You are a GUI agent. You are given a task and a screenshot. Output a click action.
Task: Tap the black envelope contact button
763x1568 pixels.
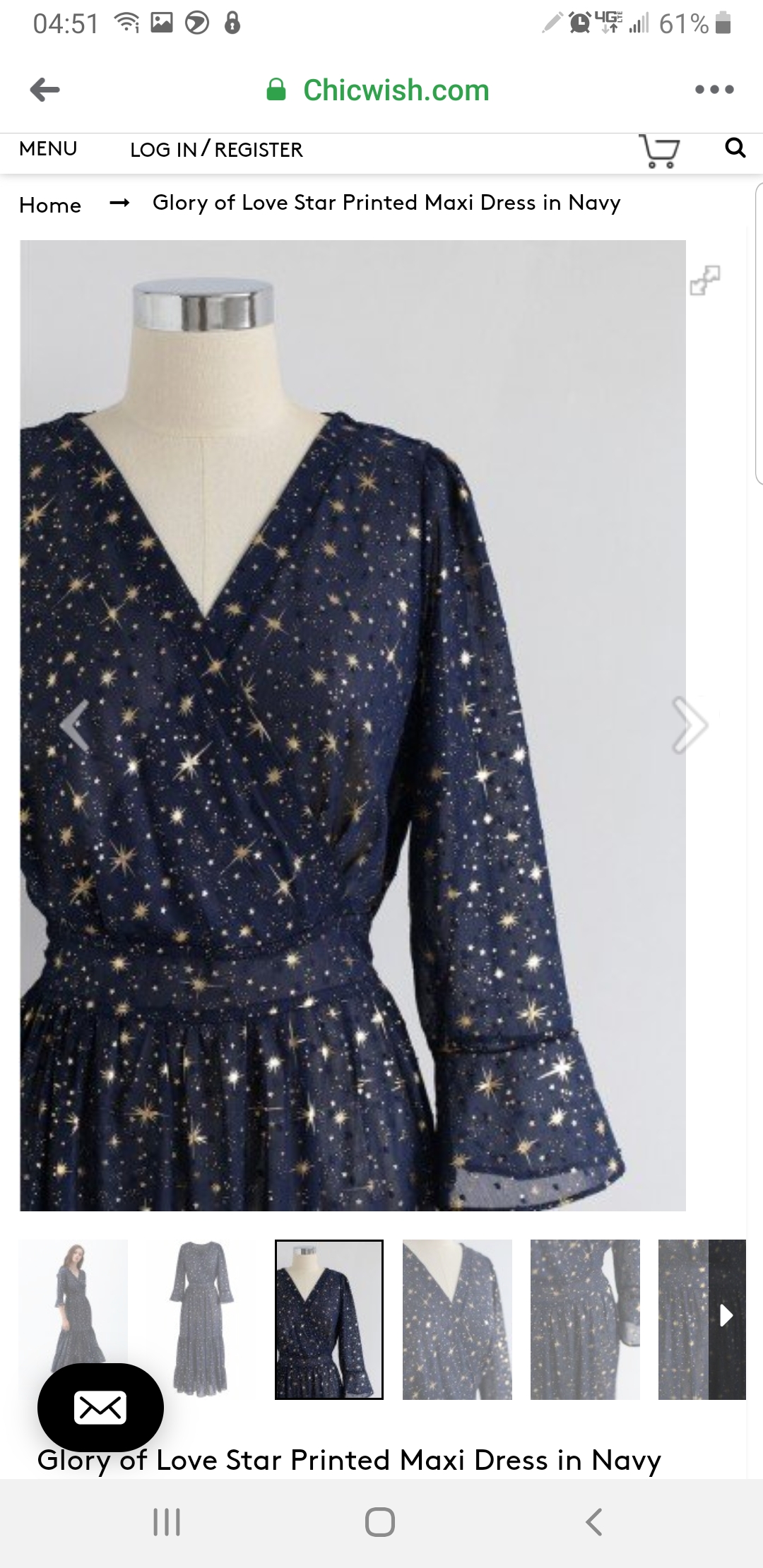click(x=101, y=1408)
